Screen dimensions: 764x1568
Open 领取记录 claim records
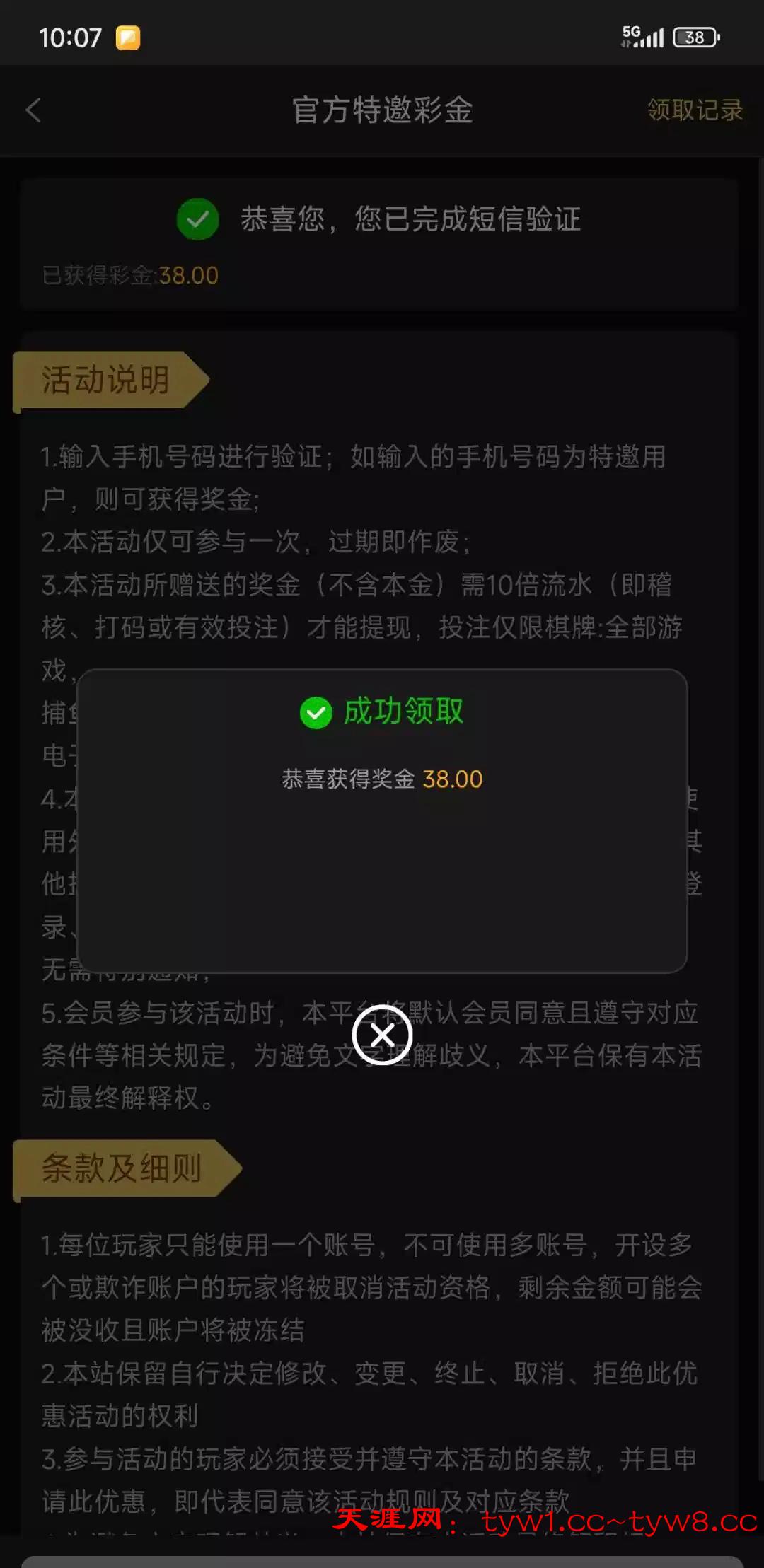tap(694, 110)
